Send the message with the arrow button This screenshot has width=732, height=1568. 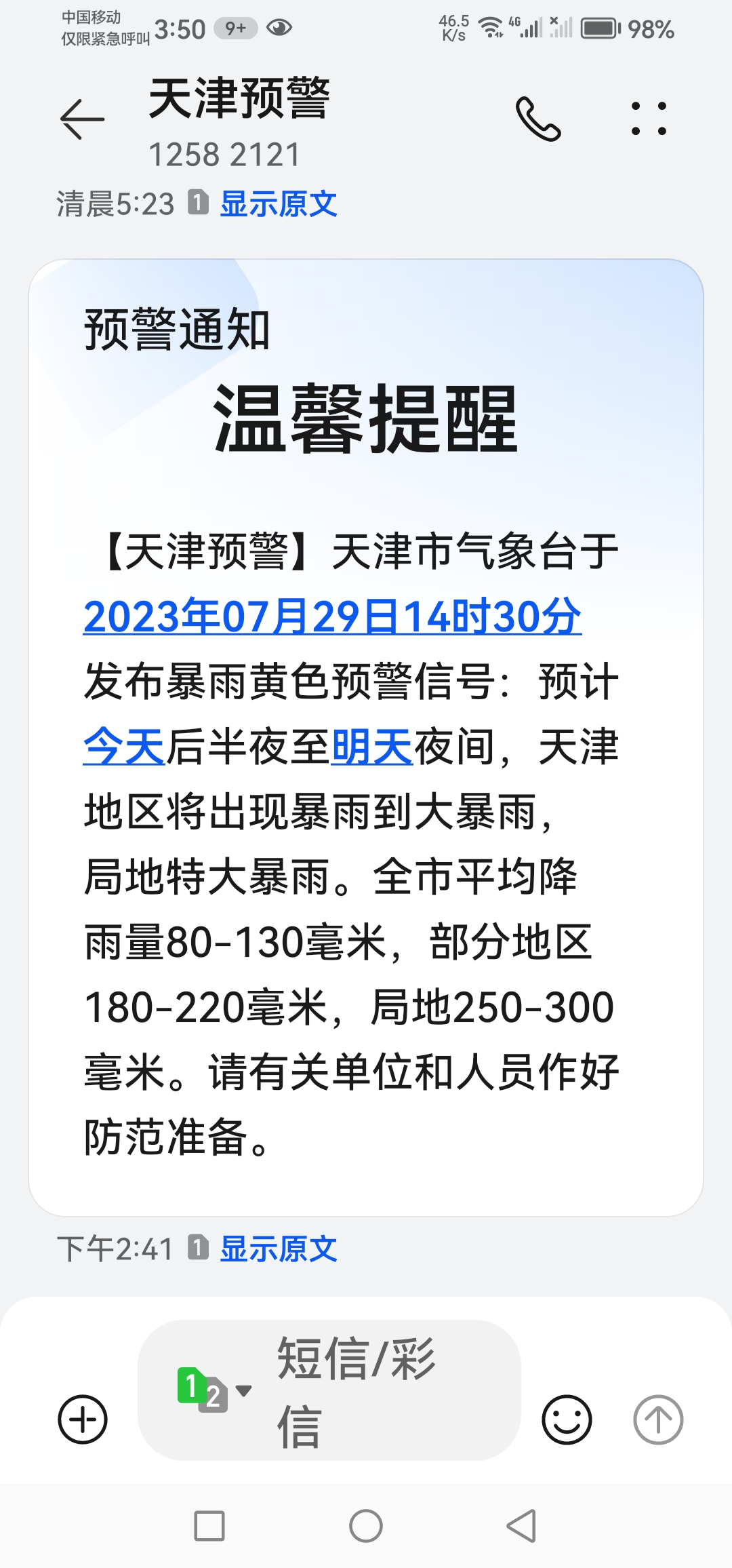click(657, 1419)
